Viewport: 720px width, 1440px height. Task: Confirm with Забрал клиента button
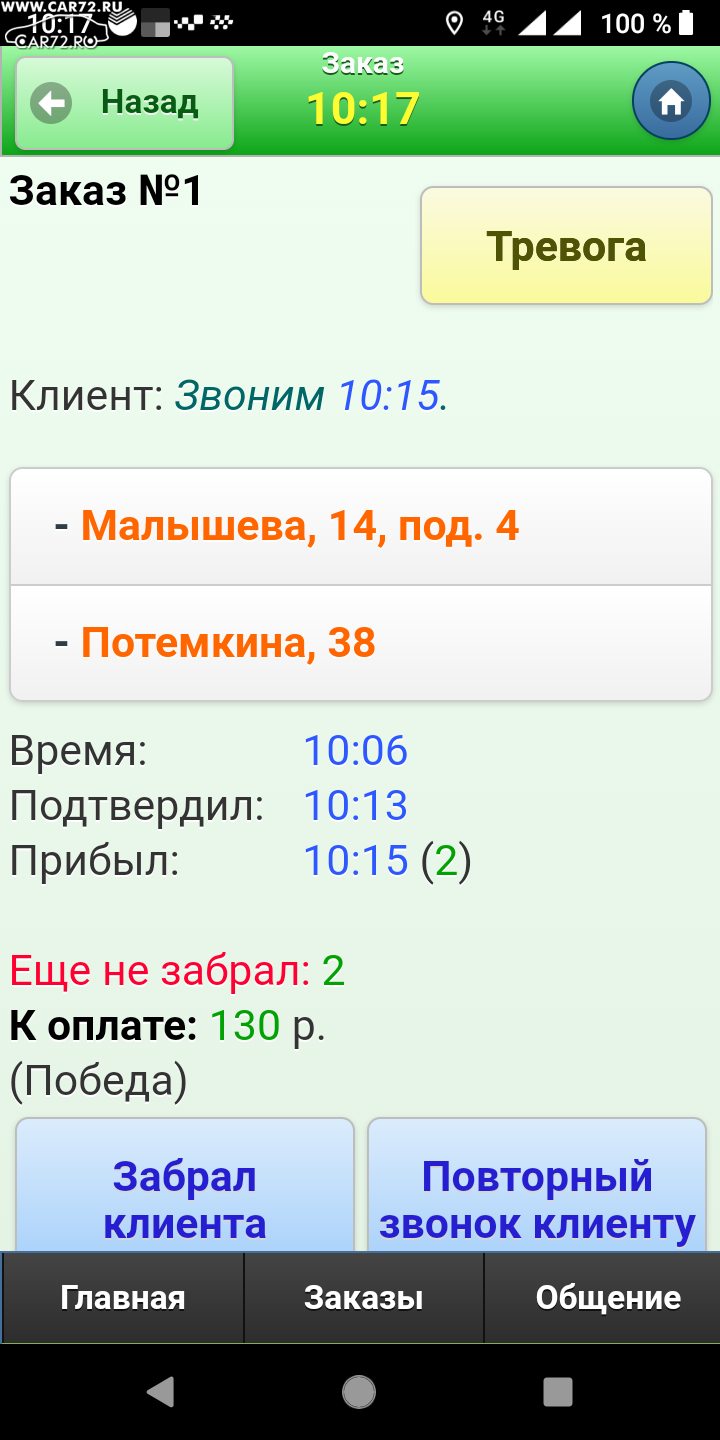(185, 1186)
